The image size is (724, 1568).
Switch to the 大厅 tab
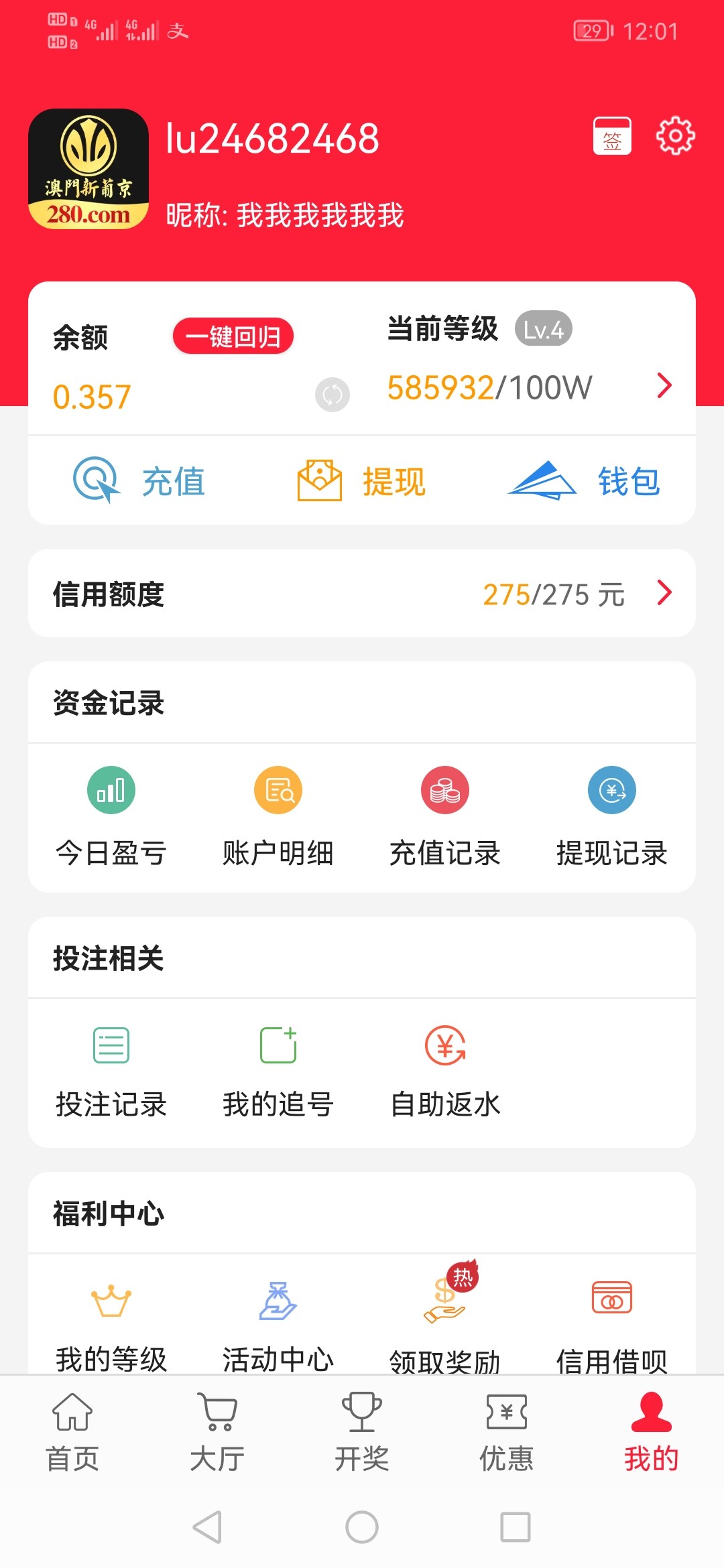pyautogui.click(x=217, y=1431)
